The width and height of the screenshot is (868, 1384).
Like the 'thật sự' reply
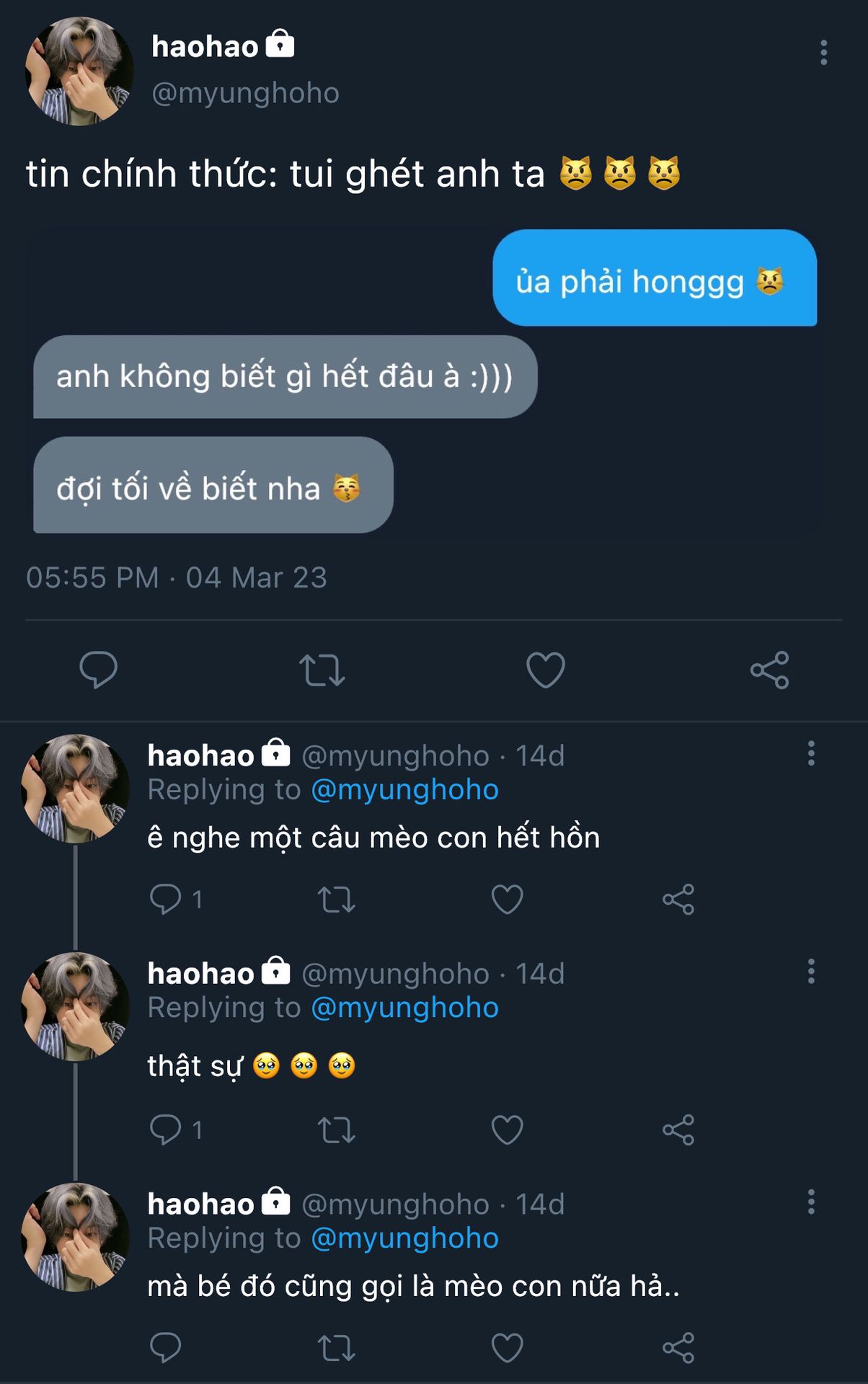[507, 1130]
